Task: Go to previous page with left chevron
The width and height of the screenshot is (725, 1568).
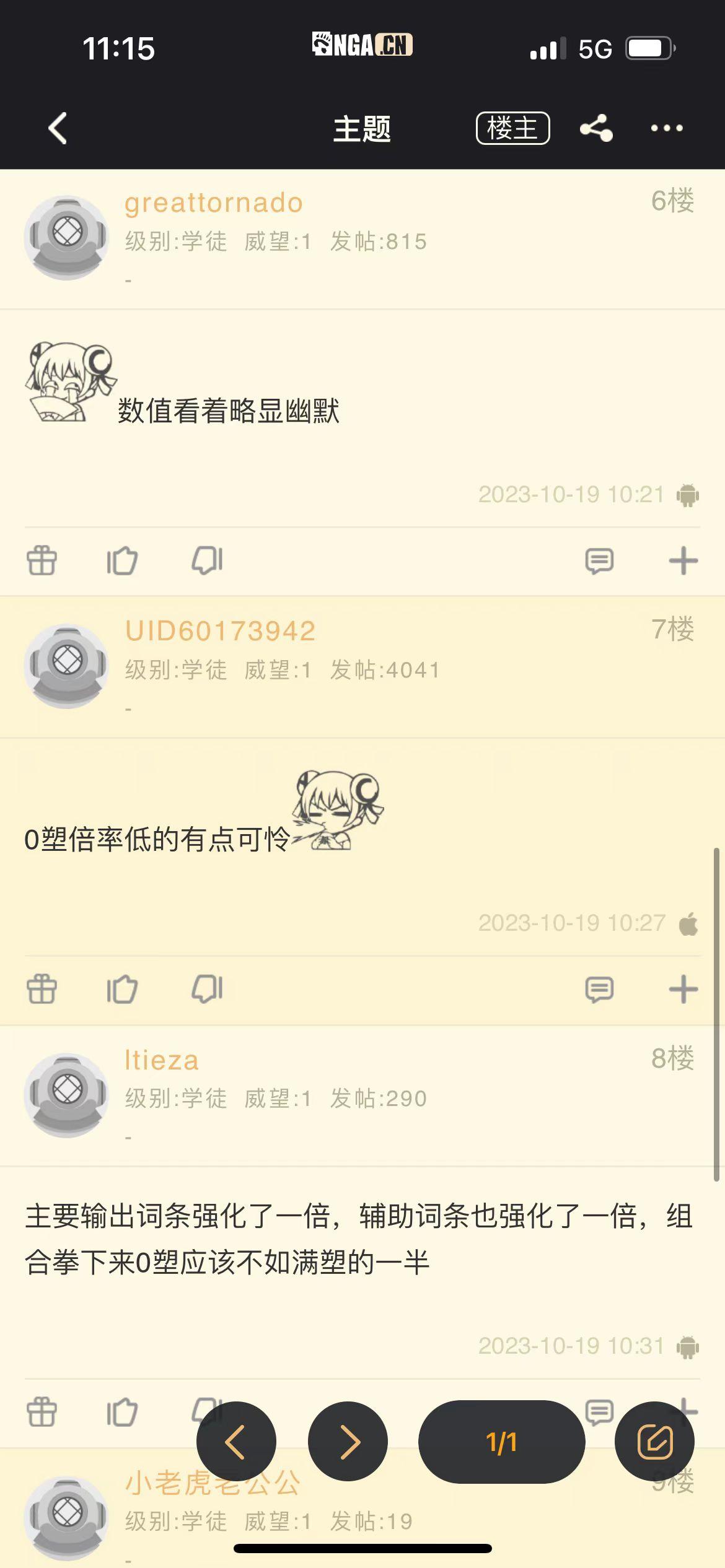Action: [x=236, y=1441]
